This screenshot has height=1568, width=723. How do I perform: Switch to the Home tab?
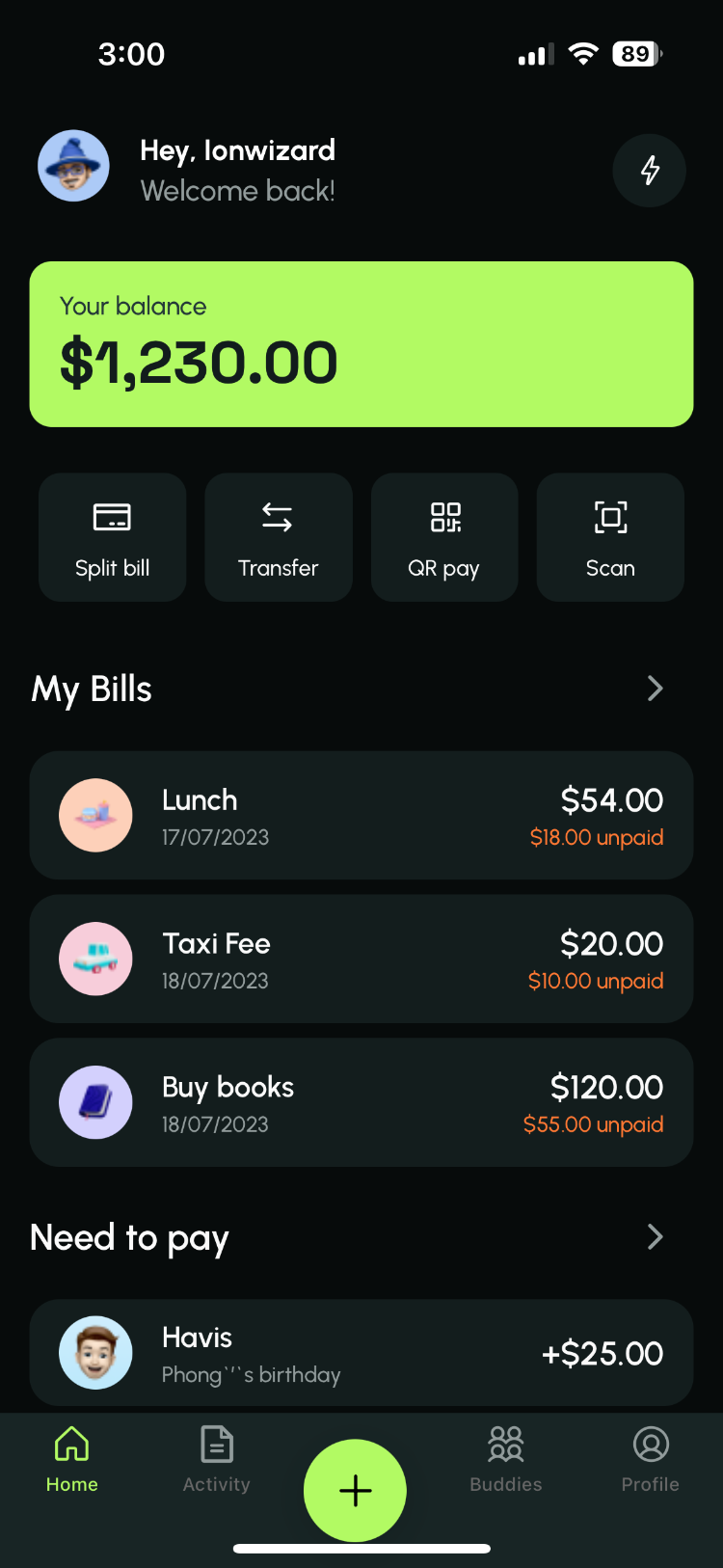coord(71,1458)
